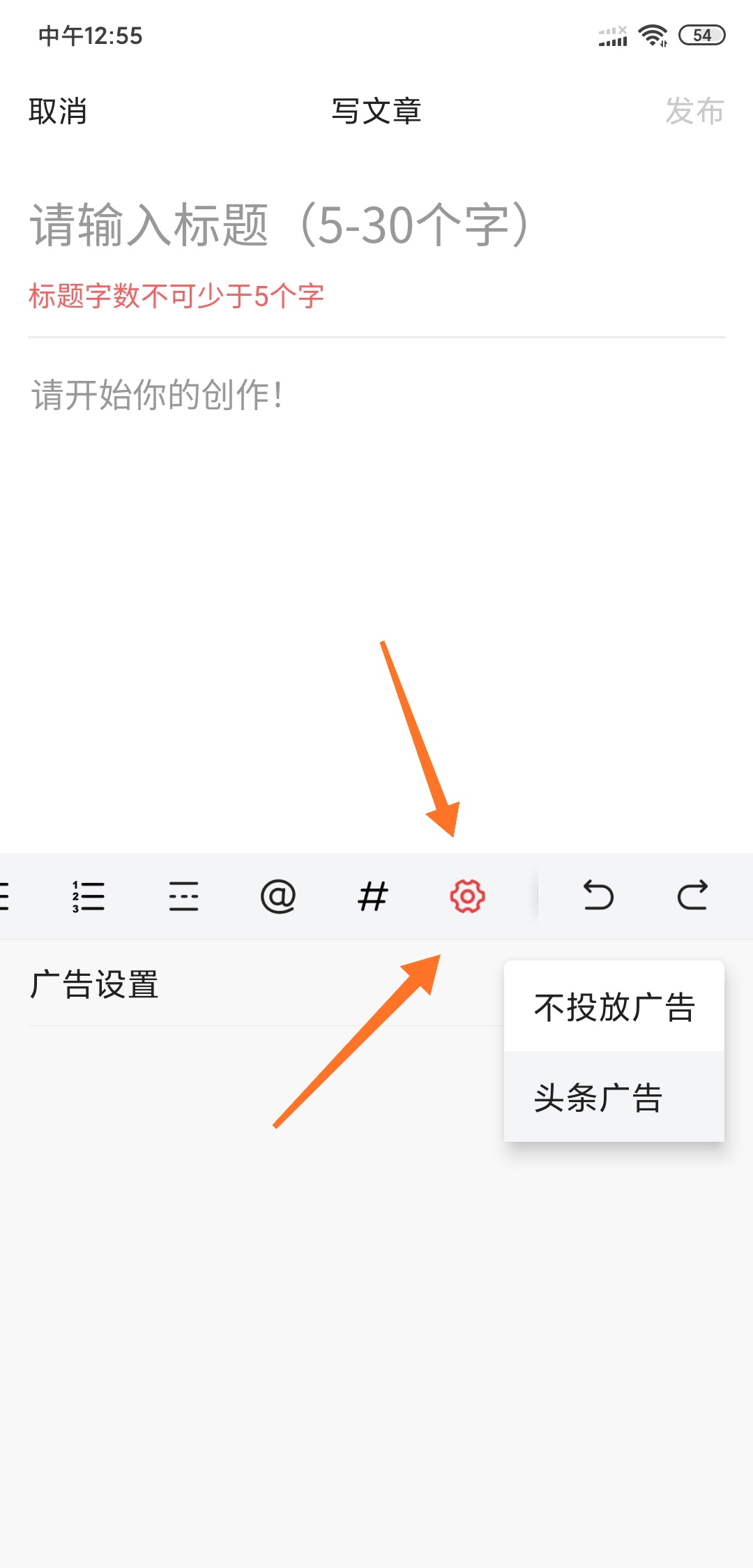Undo the last edit
This screenshot has width=753, height=1568.
point(598,896)
